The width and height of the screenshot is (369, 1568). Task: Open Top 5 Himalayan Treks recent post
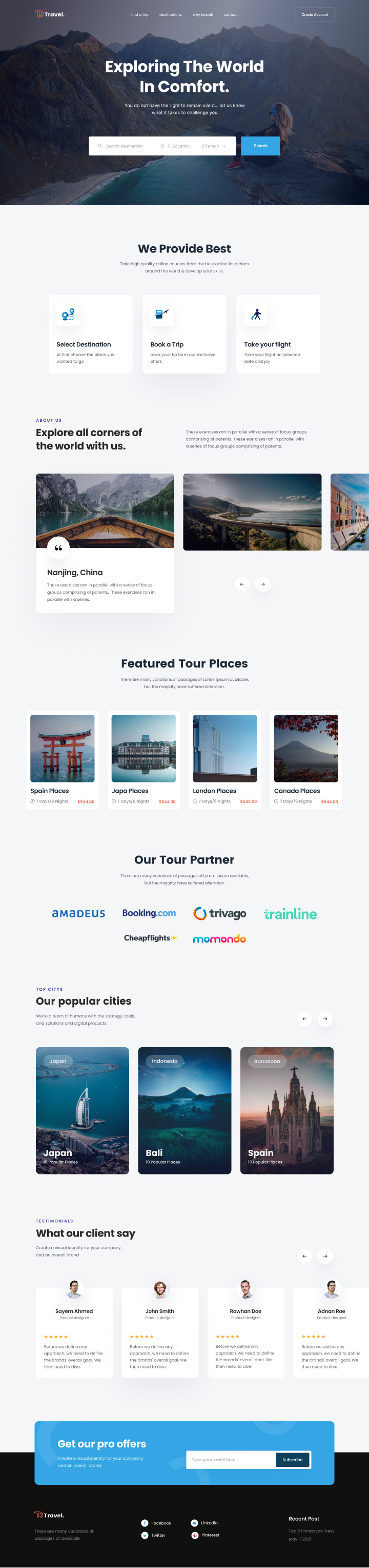[311, 1531]
